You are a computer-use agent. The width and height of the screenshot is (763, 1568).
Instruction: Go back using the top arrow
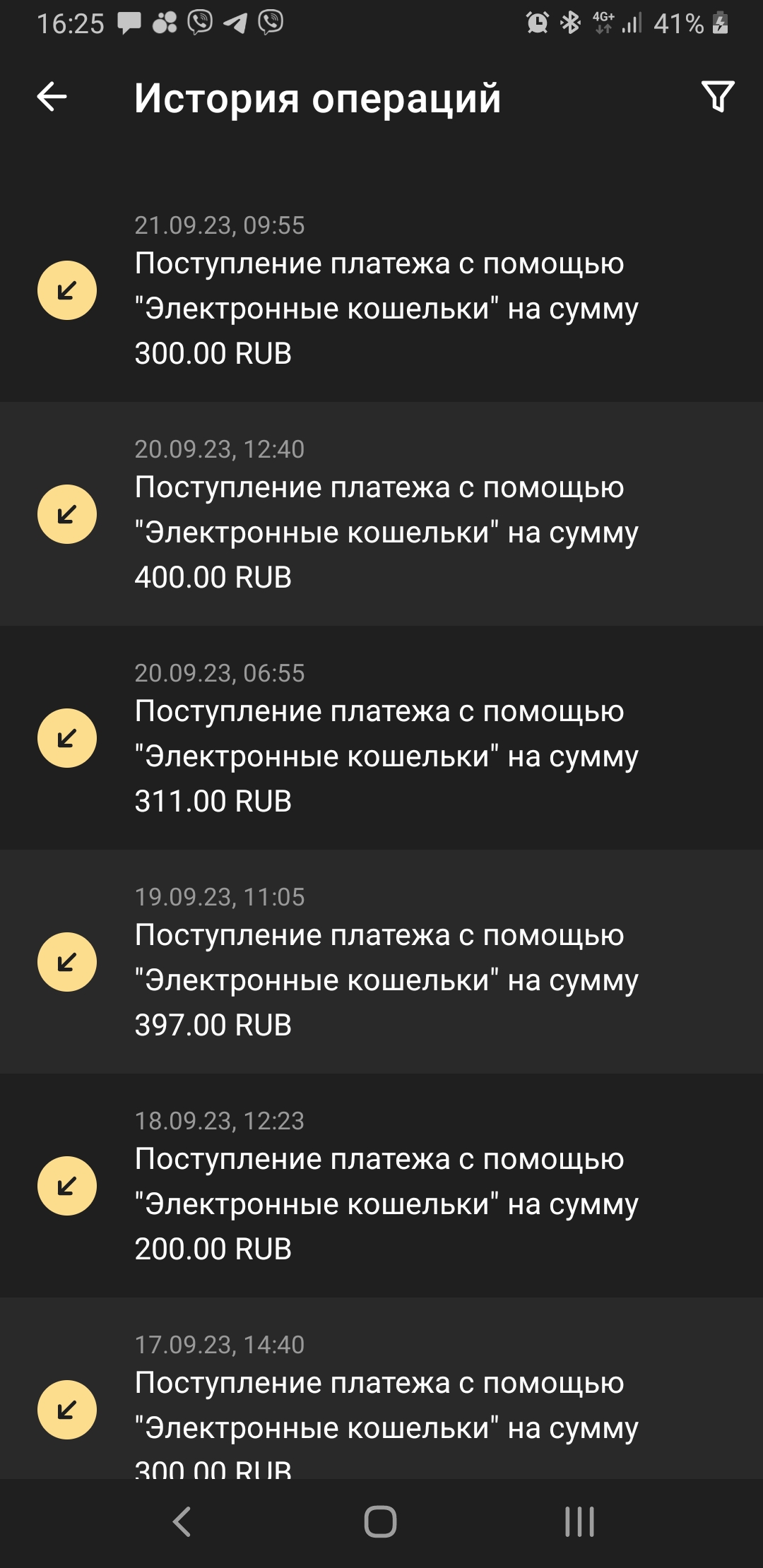[52, 97]
